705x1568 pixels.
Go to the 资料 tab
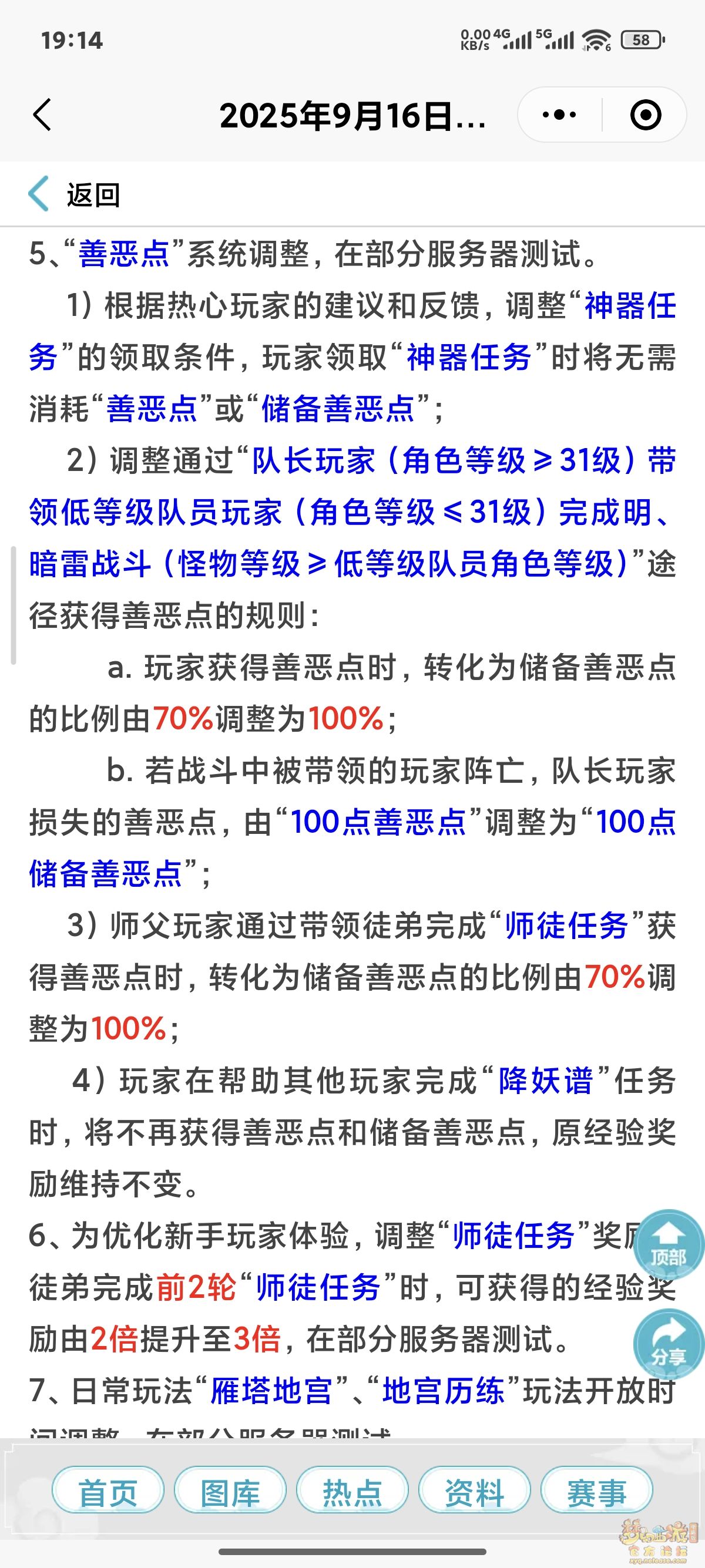pyautogui.click(x=474, y=1490)
